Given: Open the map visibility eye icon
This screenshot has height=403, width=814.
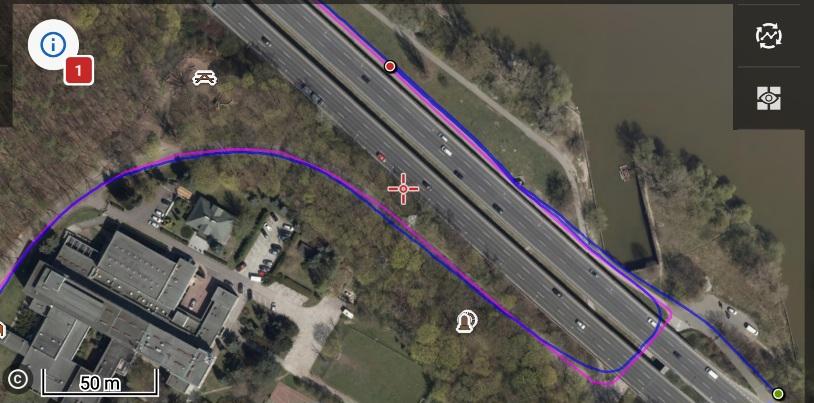Looking at the screenshot, I should 768,98.
